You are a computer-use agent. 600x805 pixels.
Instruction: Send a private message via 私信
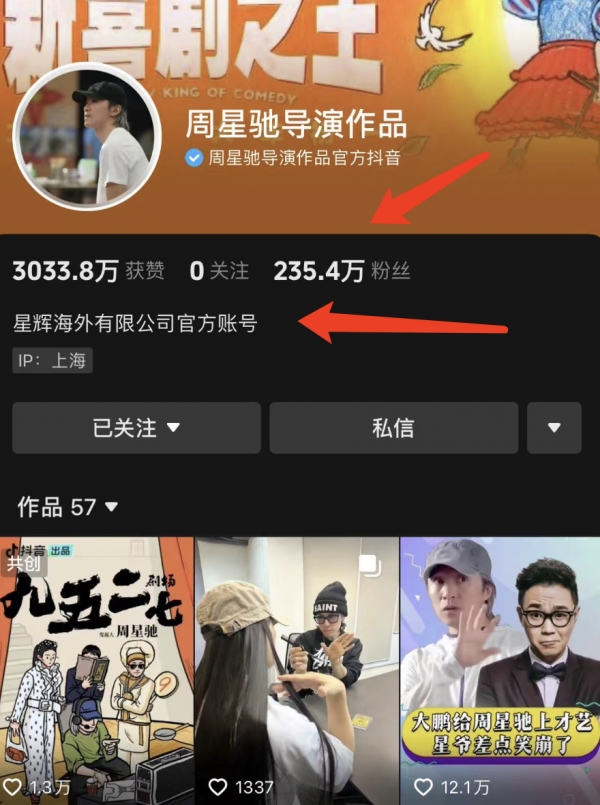393,428
